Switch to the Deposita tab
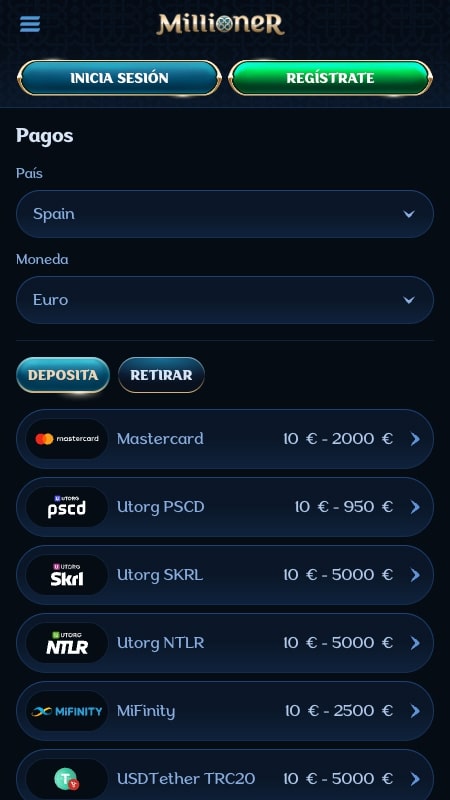The height and width of the screenshot is (800, 450). coord(63,375)
